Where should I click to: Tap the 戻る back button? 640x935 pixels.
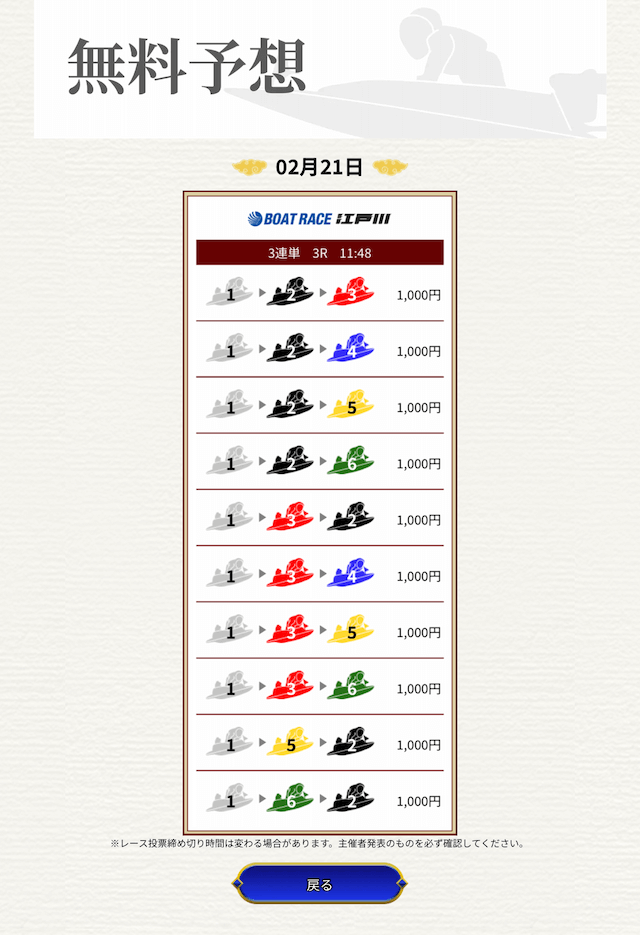tap(319, 884)
